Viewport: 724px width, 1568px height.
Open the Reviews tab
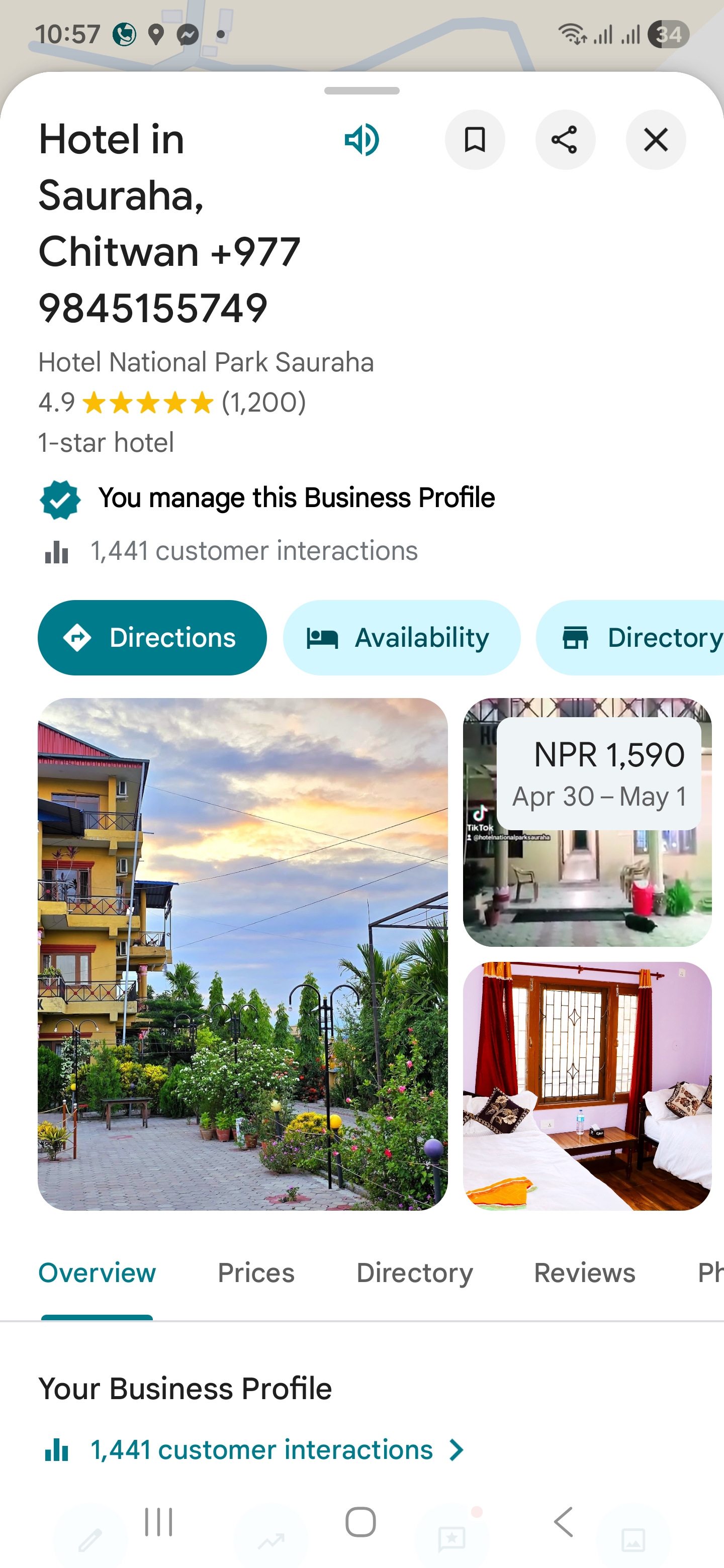tap(583, 1272)
